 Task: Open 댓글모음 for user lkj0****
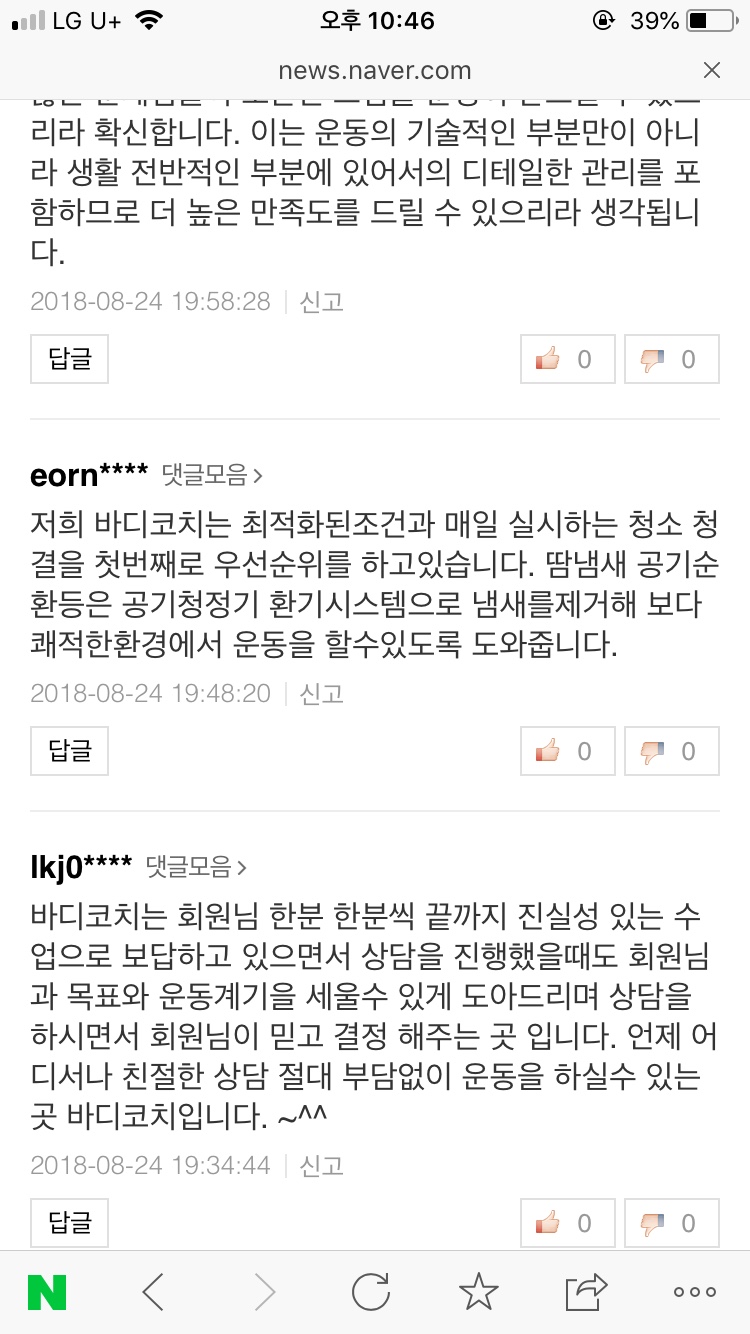[196, 866]
